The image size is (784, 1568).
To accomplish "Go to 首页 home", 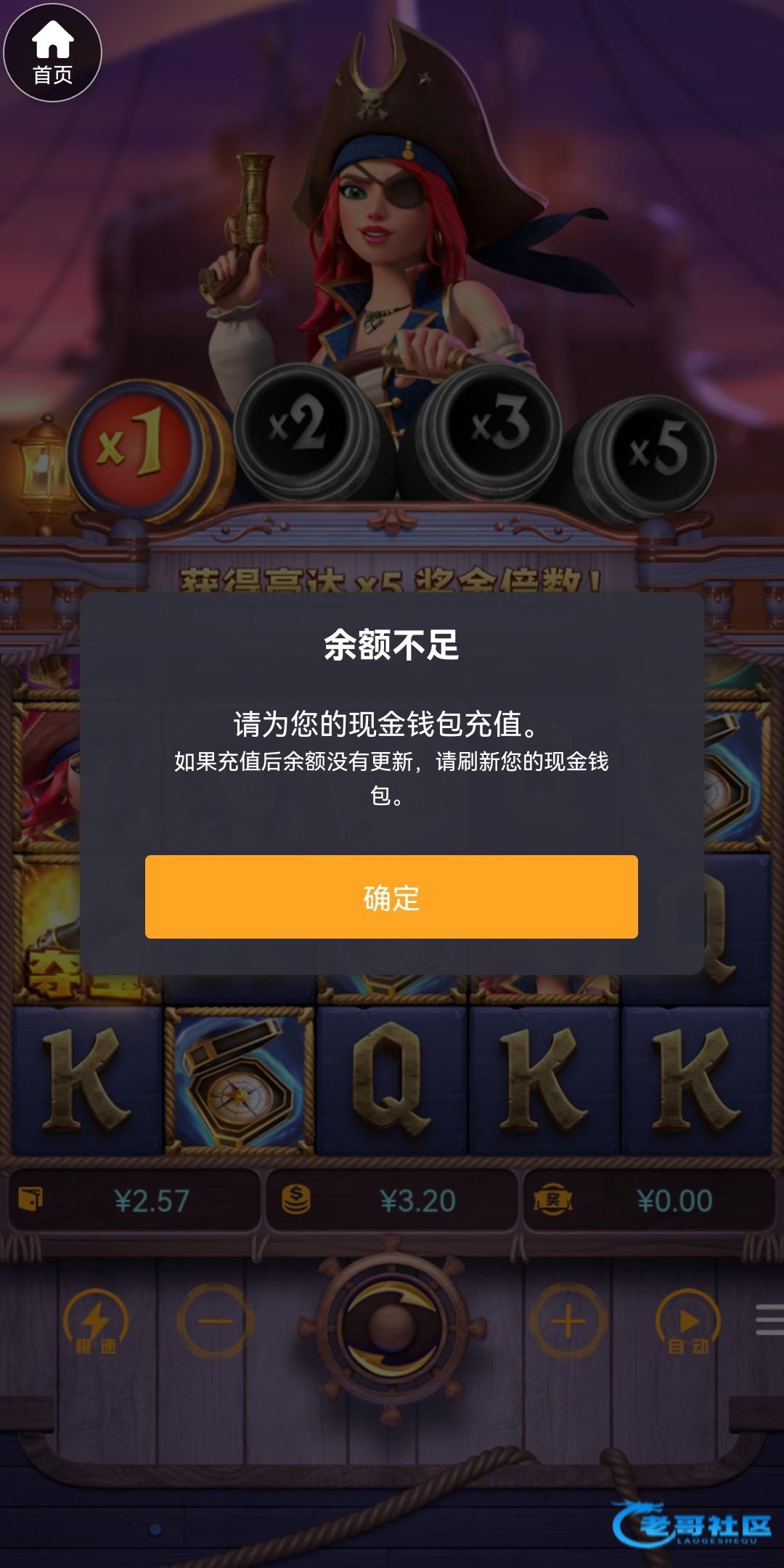I will tap(52, 52).
